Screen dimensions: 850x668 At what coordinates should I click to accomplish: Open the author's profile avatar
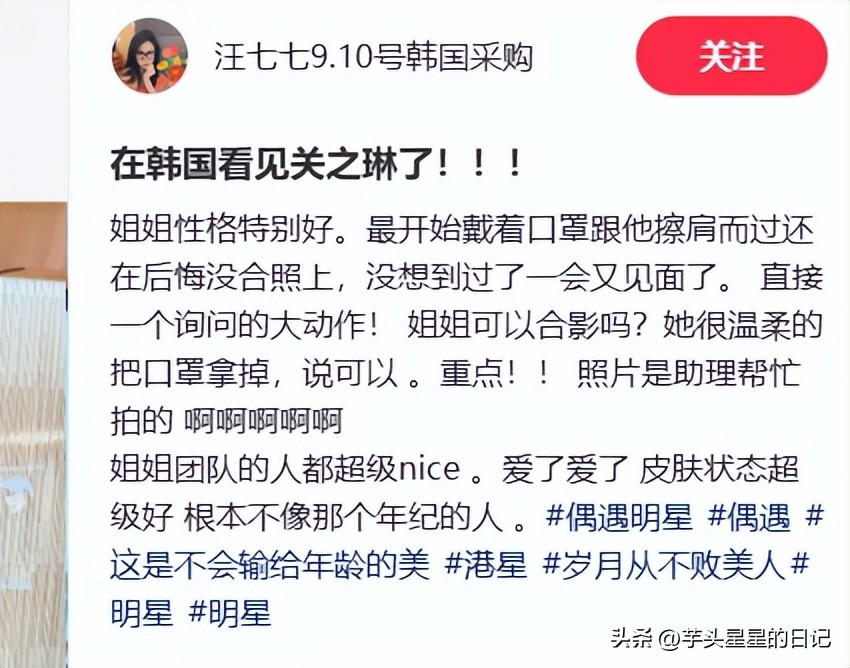click(149, 57)
